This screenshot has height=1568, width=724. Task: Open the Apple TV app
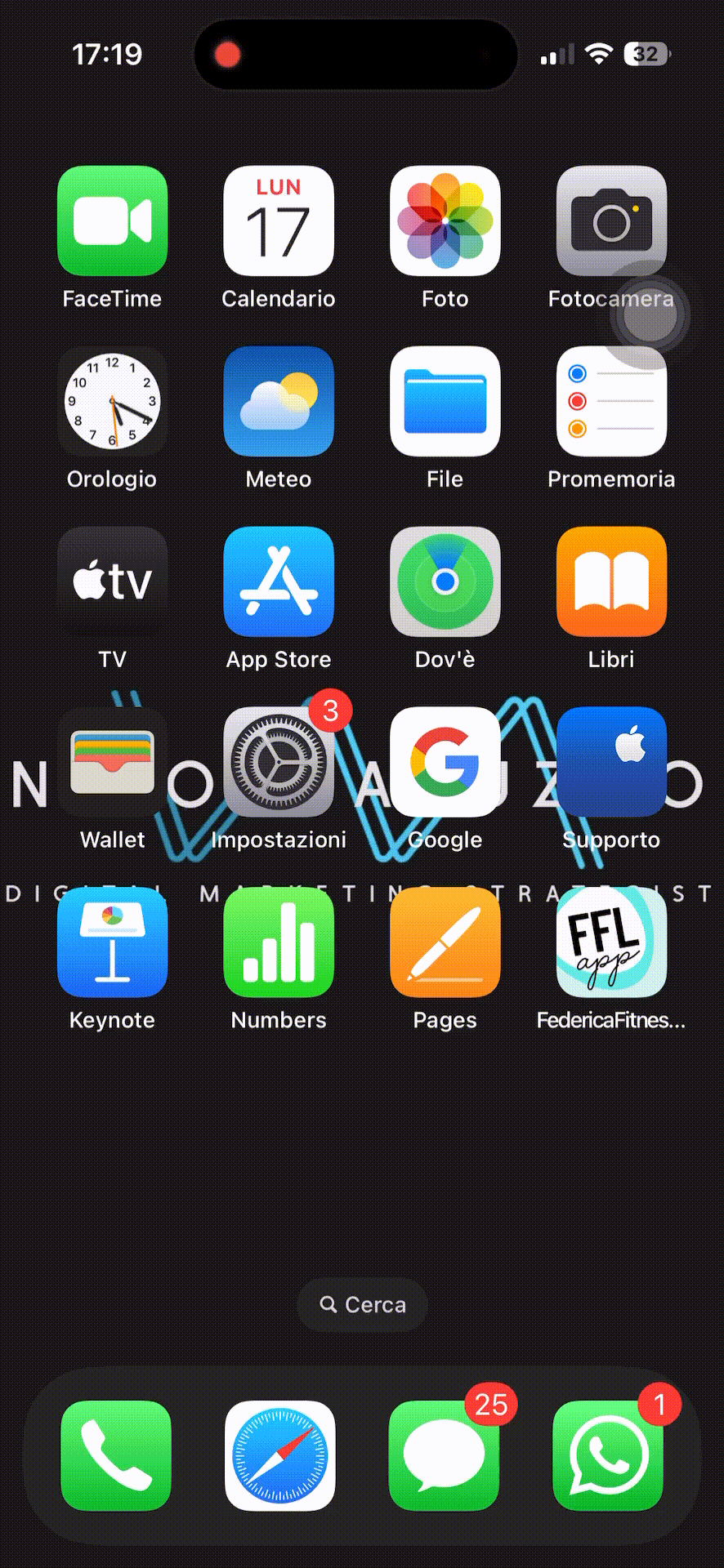click(113, 582)
